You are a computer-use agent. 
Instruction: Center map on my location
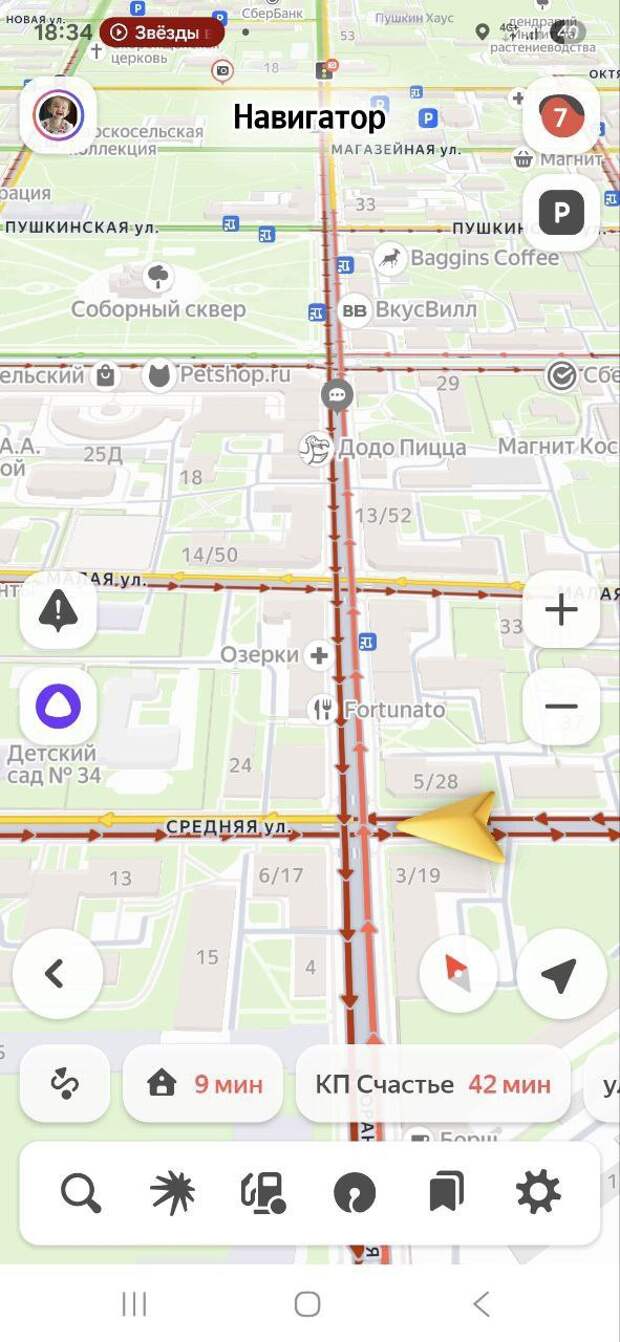tap(561, 973)
